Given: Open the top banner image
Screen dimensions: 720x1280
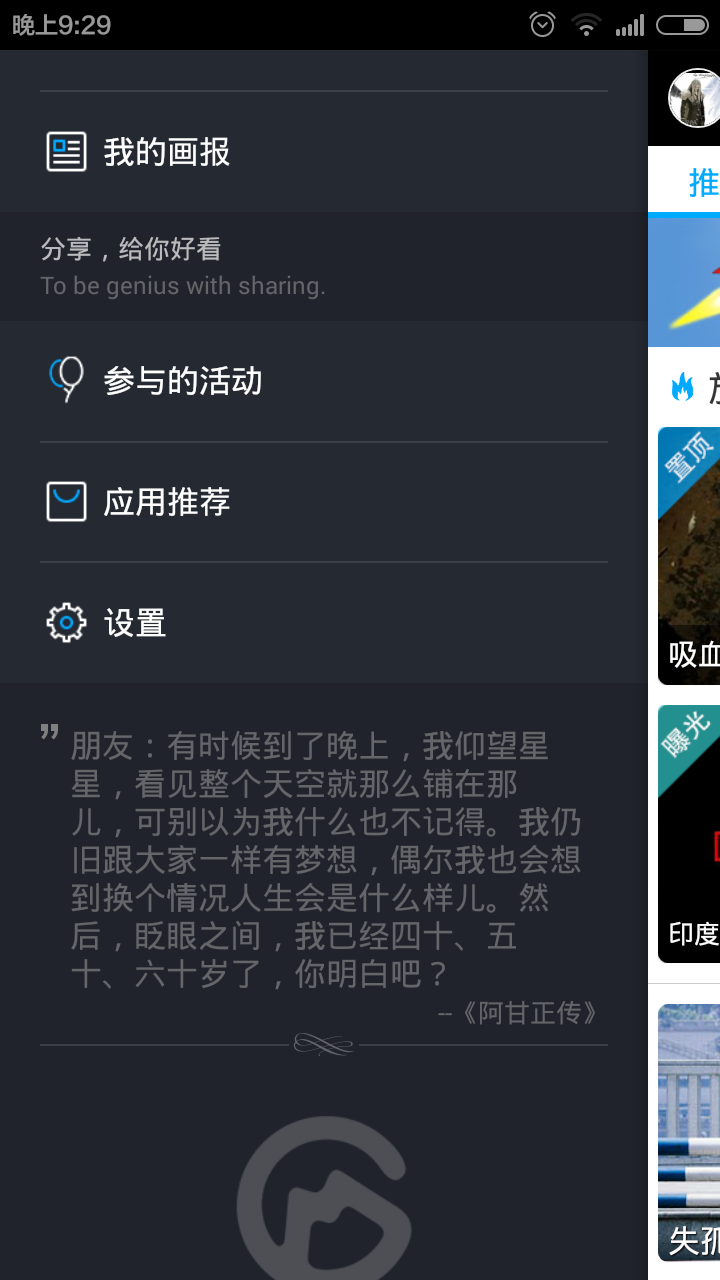Looking at the screenshot, I should coord(684,282).
